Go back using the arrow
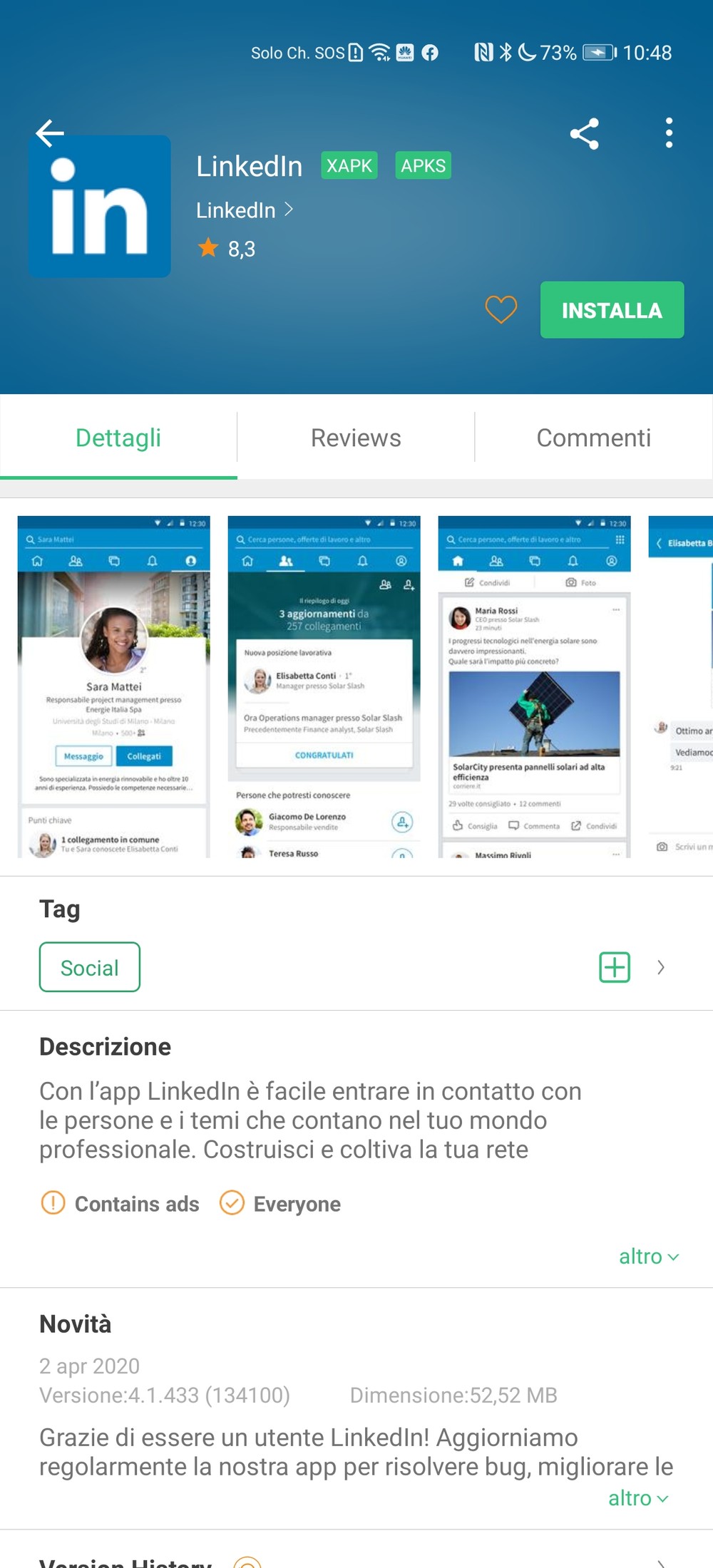Viewport: 713px width, 1568px height. click(x=50, y=133)
